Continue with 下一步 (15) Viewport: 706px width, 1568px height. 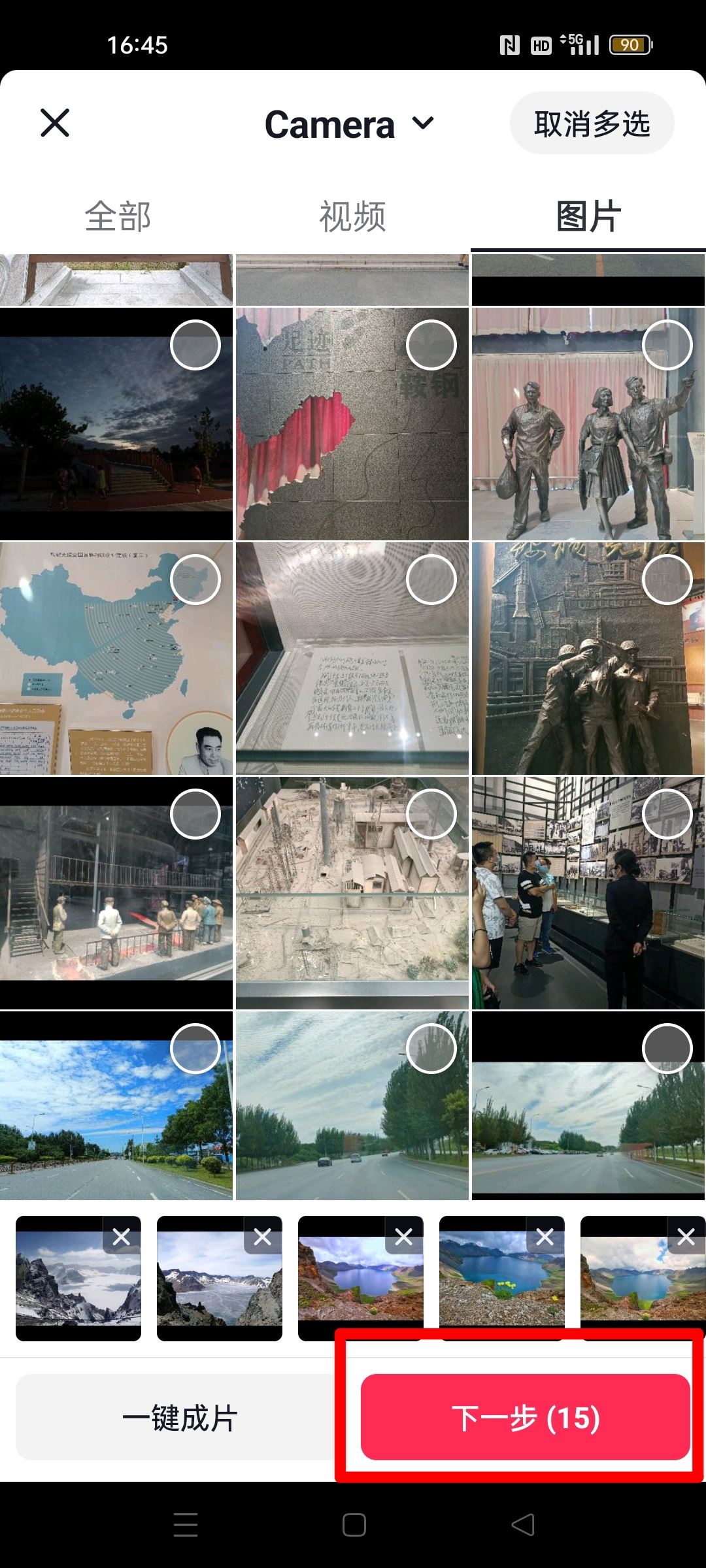526,1418
